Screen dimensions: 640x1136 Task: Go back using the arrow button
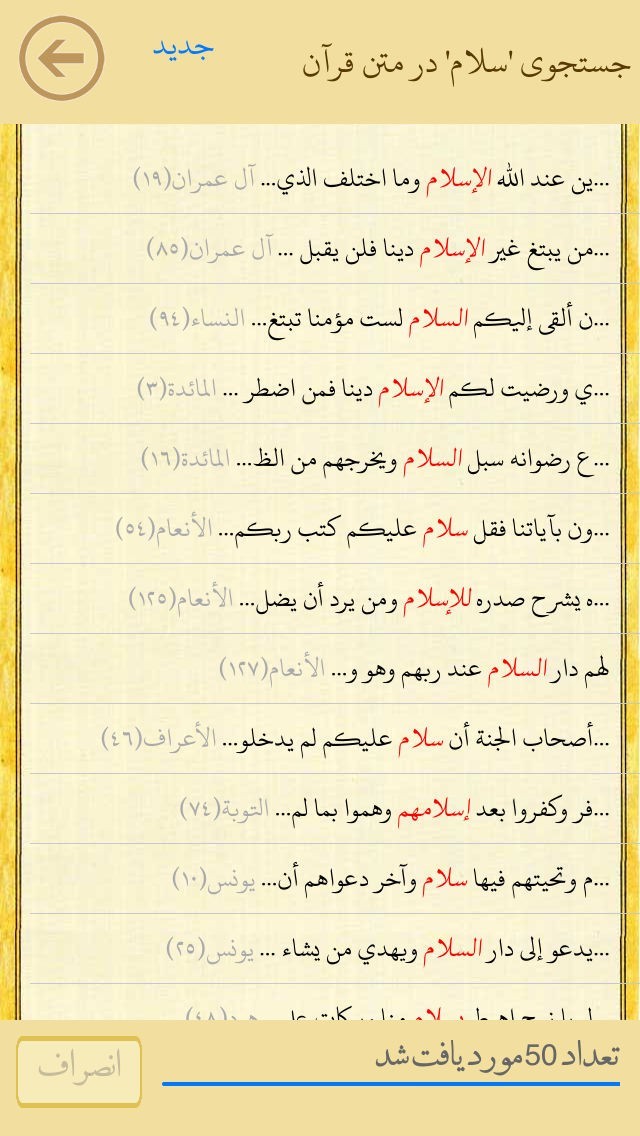(62, 59)
